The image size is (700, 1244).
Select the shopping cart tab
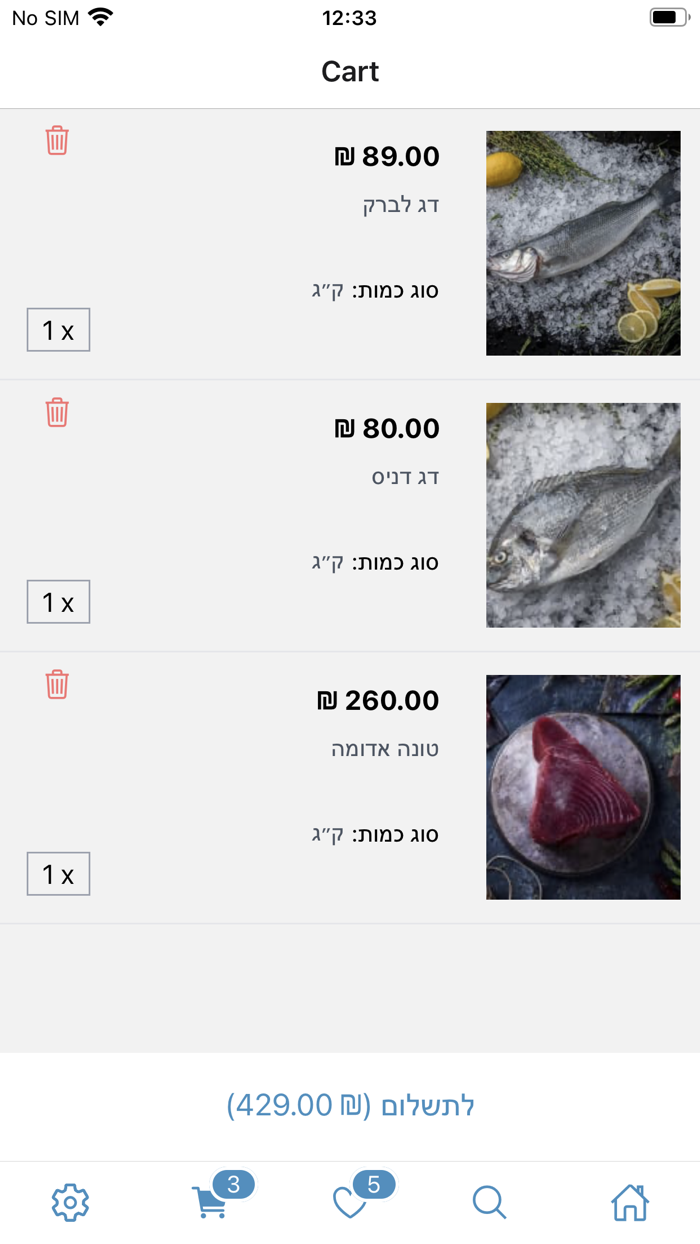tap(210, 1202)
